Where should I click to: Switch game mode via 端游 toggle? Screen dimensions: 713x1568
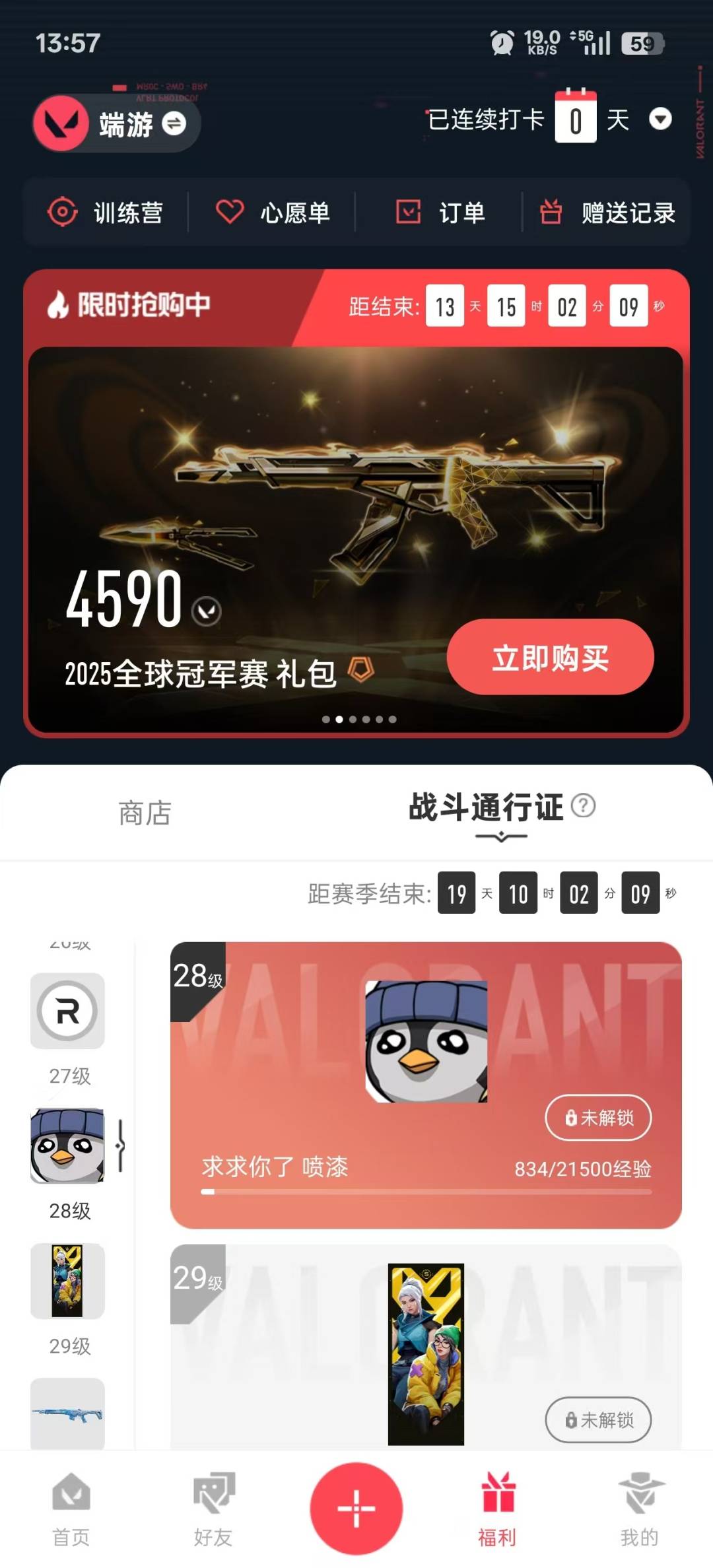coord(174,123)
